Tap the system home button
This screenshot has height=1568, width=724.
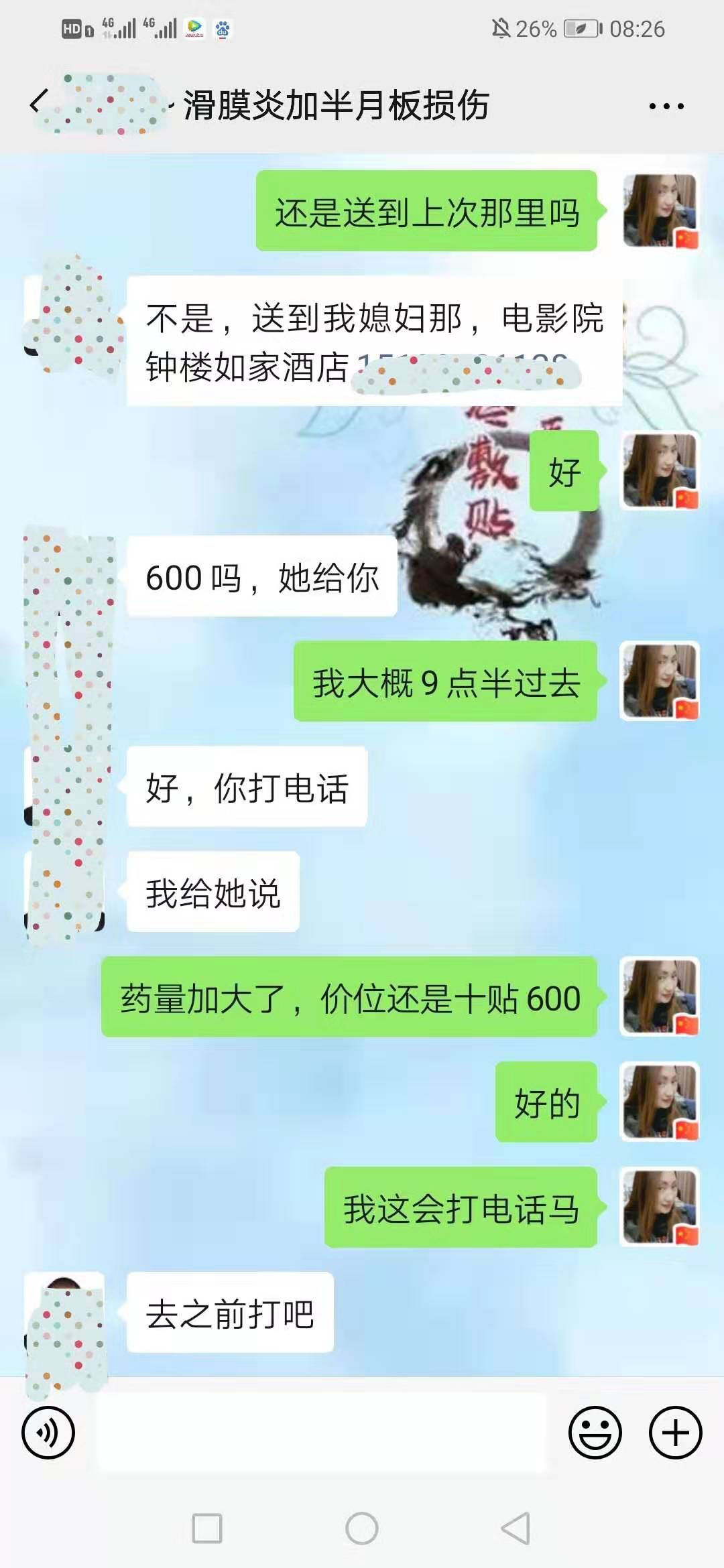tap(362, 1528)
